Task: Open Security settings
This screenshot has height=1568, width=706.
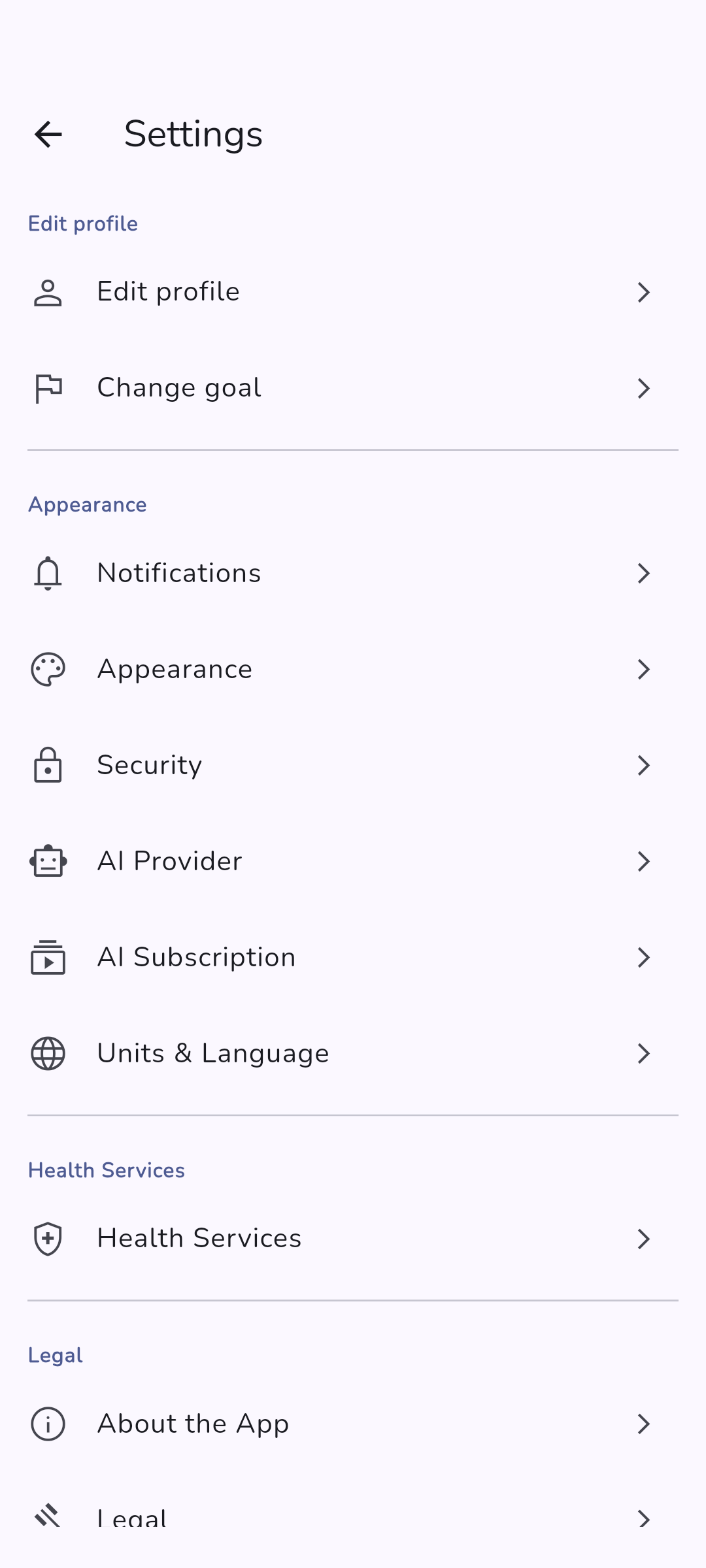Action: point(353,766)
